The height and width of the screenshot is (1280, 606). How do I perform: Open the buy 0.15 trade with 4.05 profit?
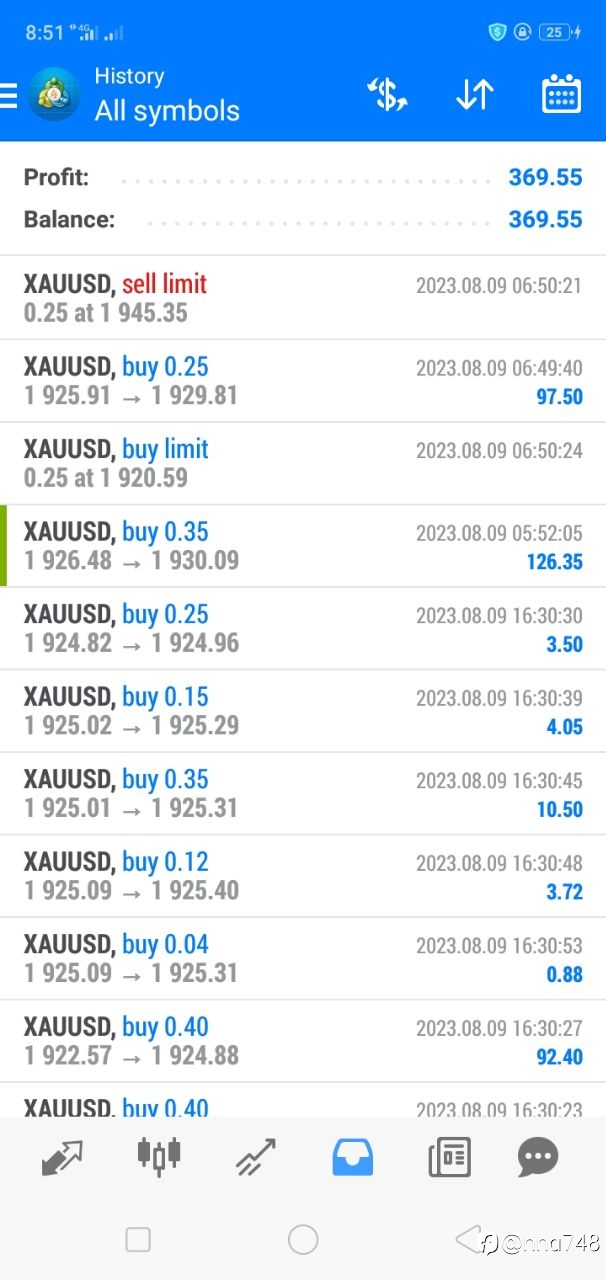click(x=303, y=711)
